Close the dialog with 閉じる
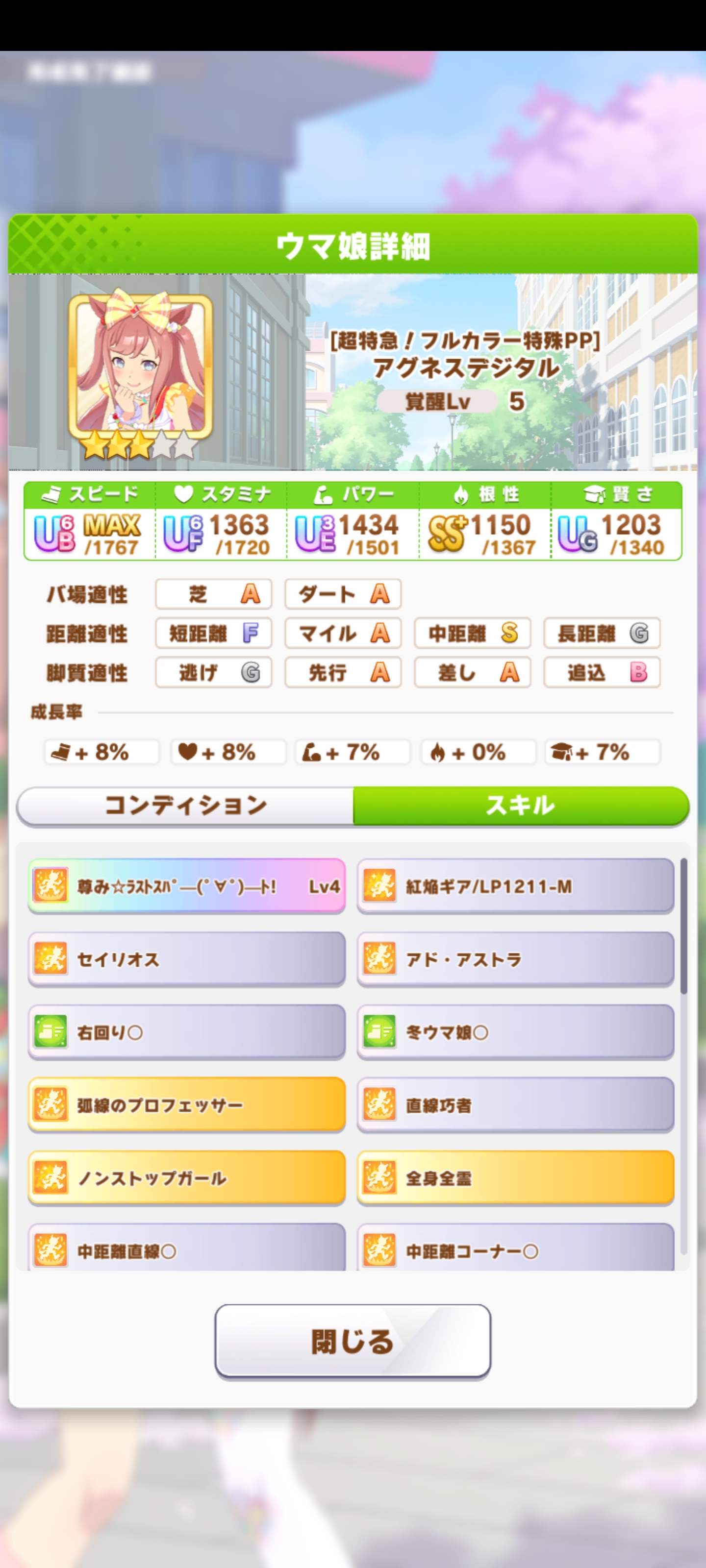Viewport: 706px width, 1568px height. (352, 1342)
